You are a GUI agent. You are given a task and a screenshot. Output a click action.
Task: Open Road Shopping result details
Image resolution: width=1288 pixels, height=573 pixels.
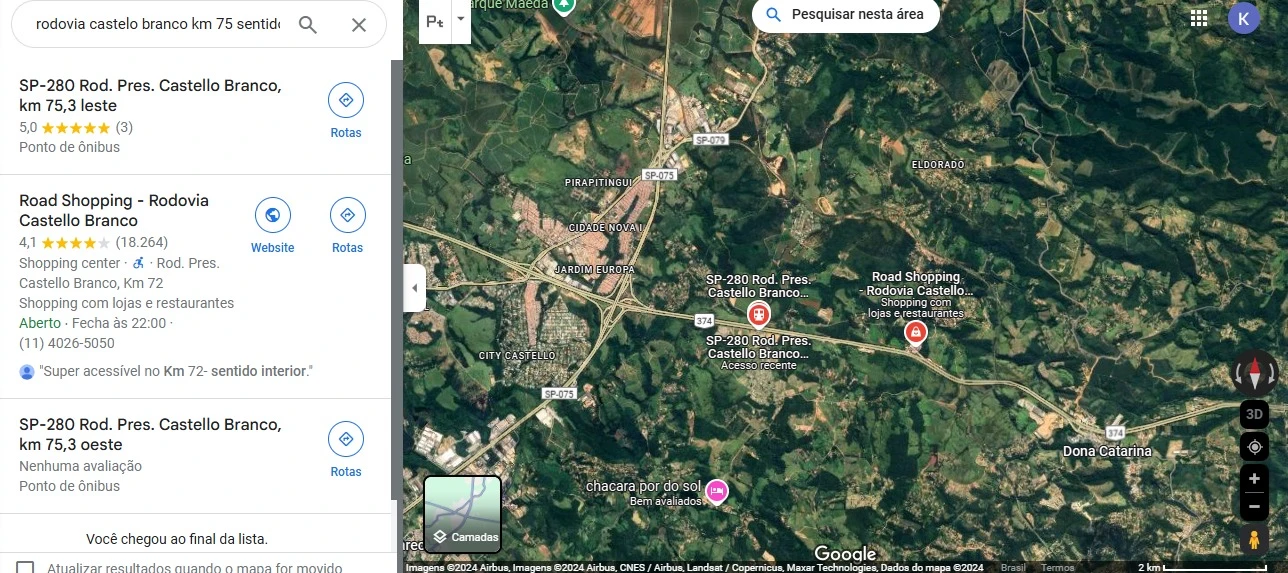coord(114,210)
